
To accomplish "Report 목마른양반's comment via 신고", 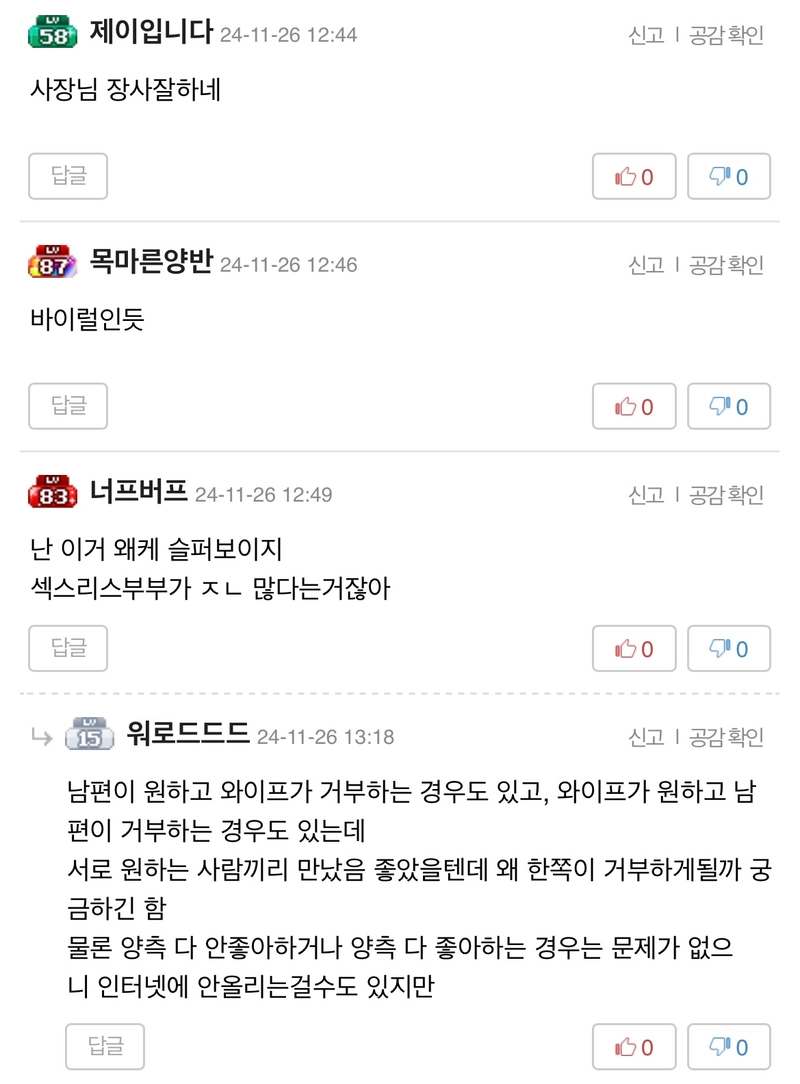I will click(646, 265).
